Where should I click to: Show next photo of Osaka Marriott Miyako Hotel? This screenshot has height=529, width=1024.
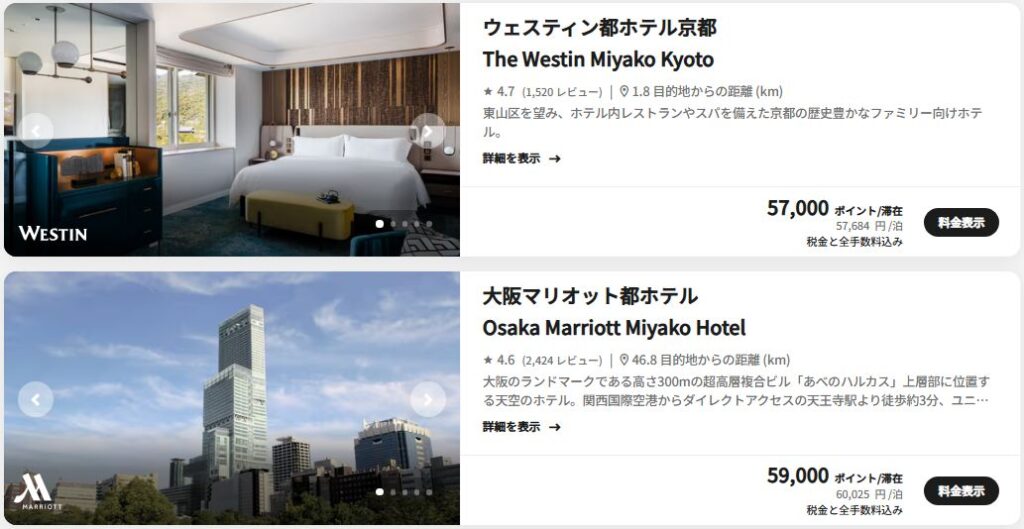pos(428,400)
